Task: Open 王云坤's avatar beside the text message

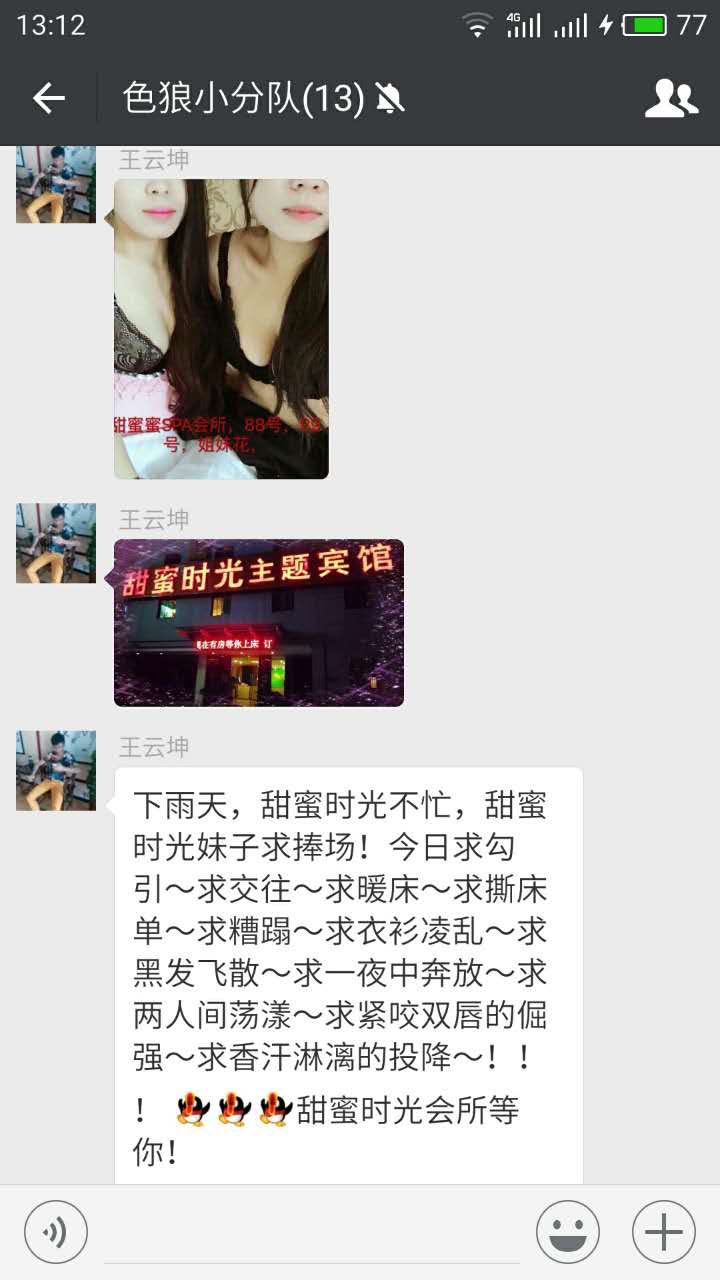Action: (56, 770)
